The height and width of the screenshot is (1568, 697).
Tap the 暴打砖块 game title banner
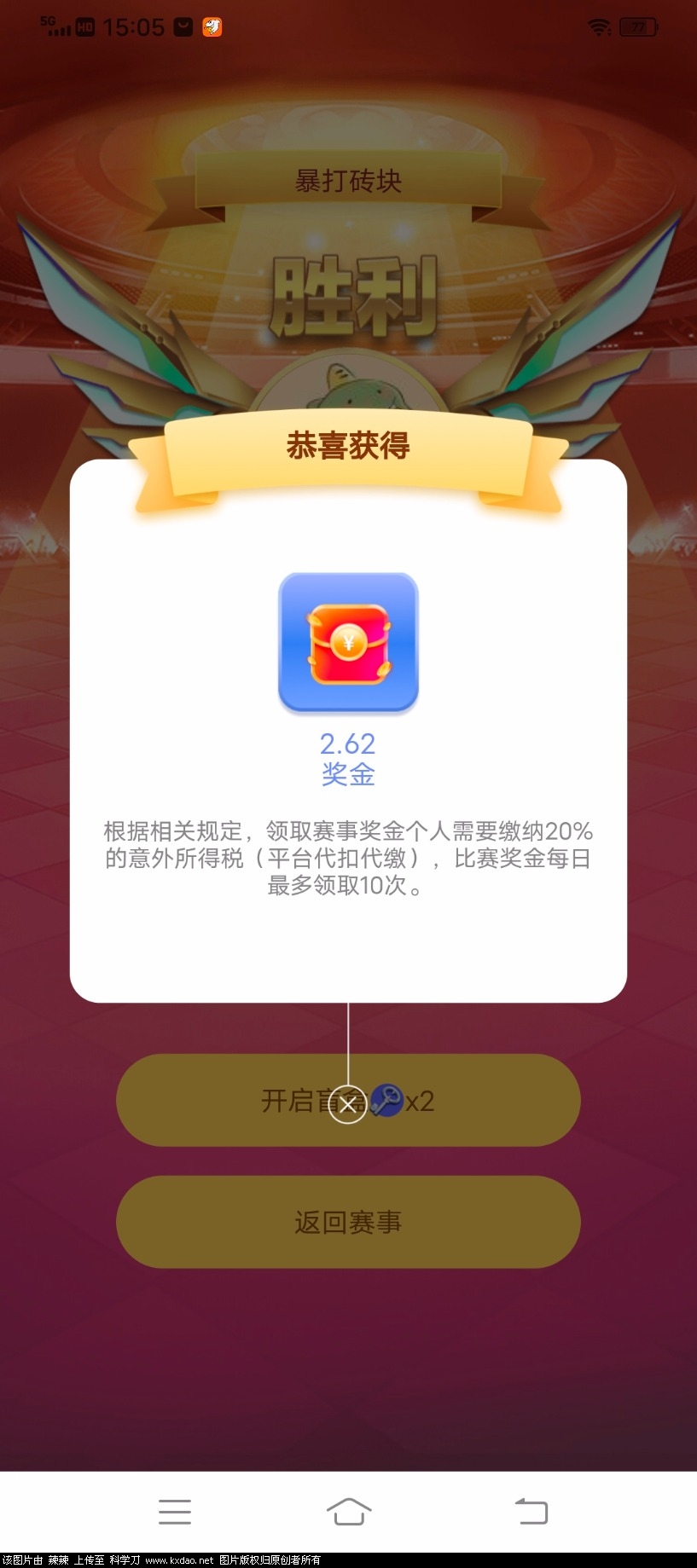tap(348, 180)
